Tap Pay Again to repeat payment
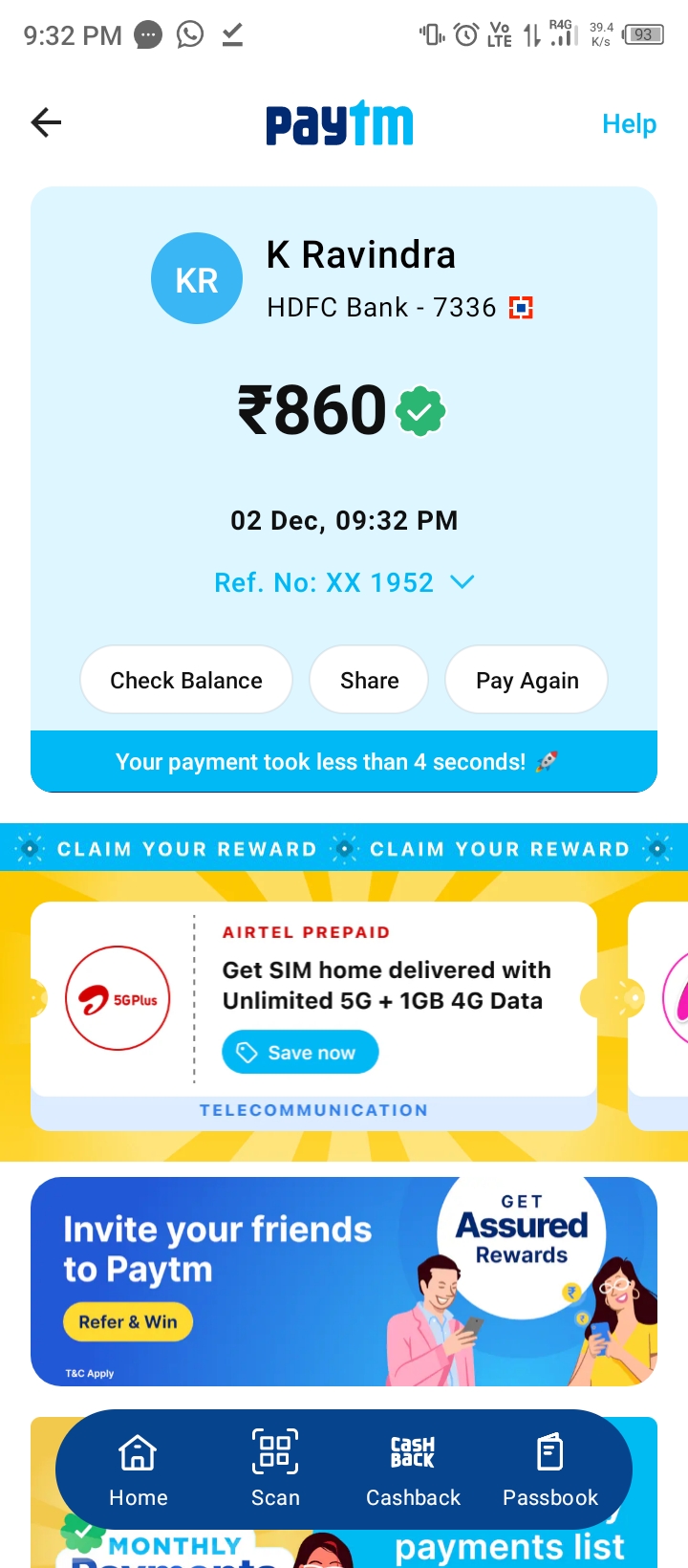 [x=527, y=680]
